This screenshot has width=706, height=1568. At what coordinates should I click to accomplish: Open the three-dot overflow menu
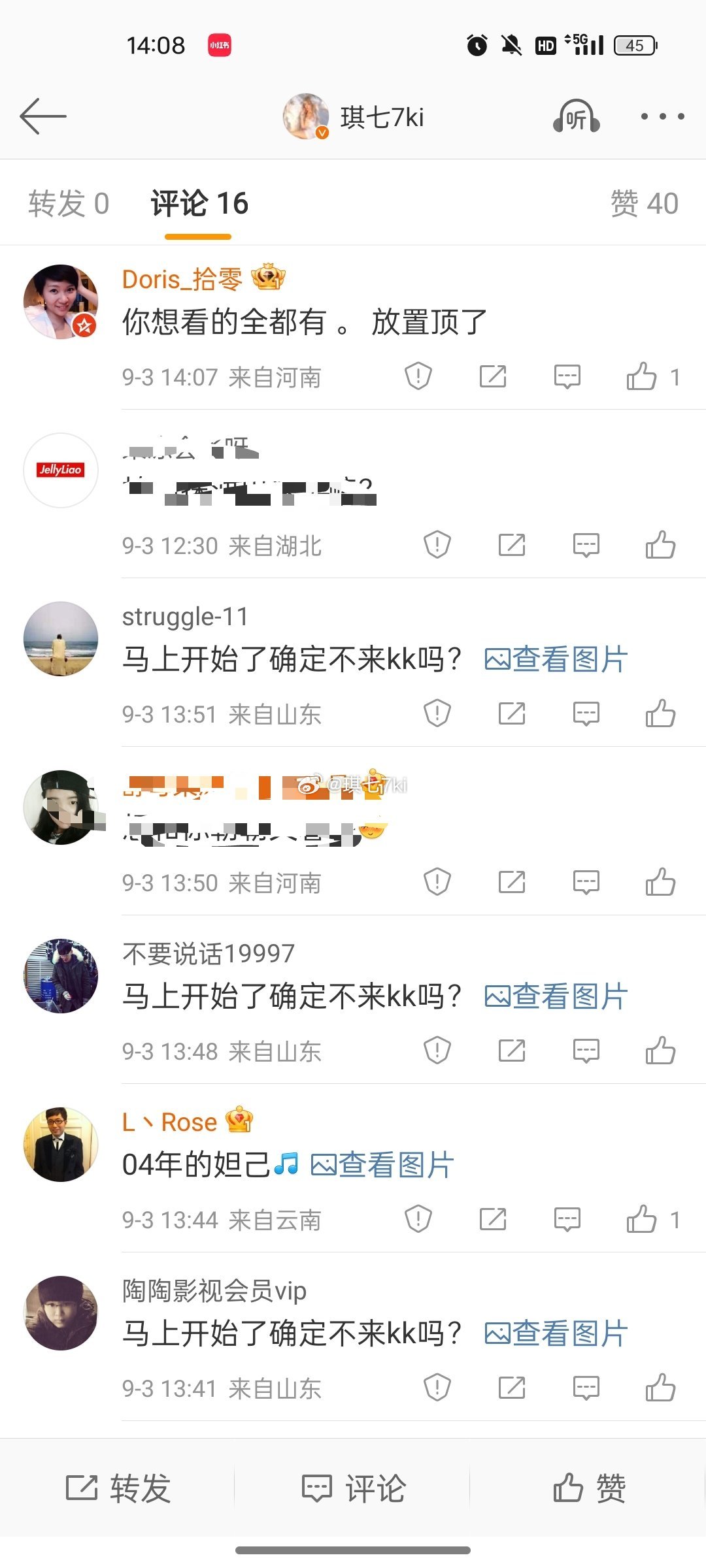662,117
